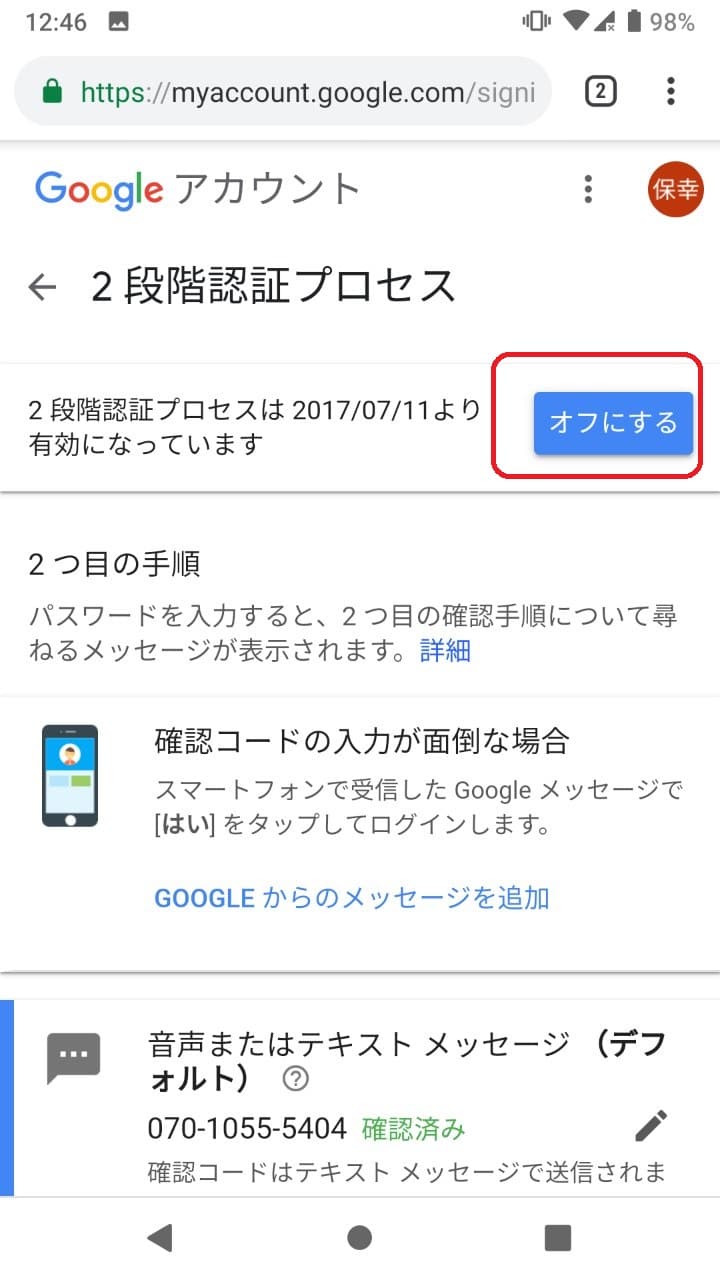Tap the system back button
The height and width of the screenshot is (1280, 720).
[159, 1238]
